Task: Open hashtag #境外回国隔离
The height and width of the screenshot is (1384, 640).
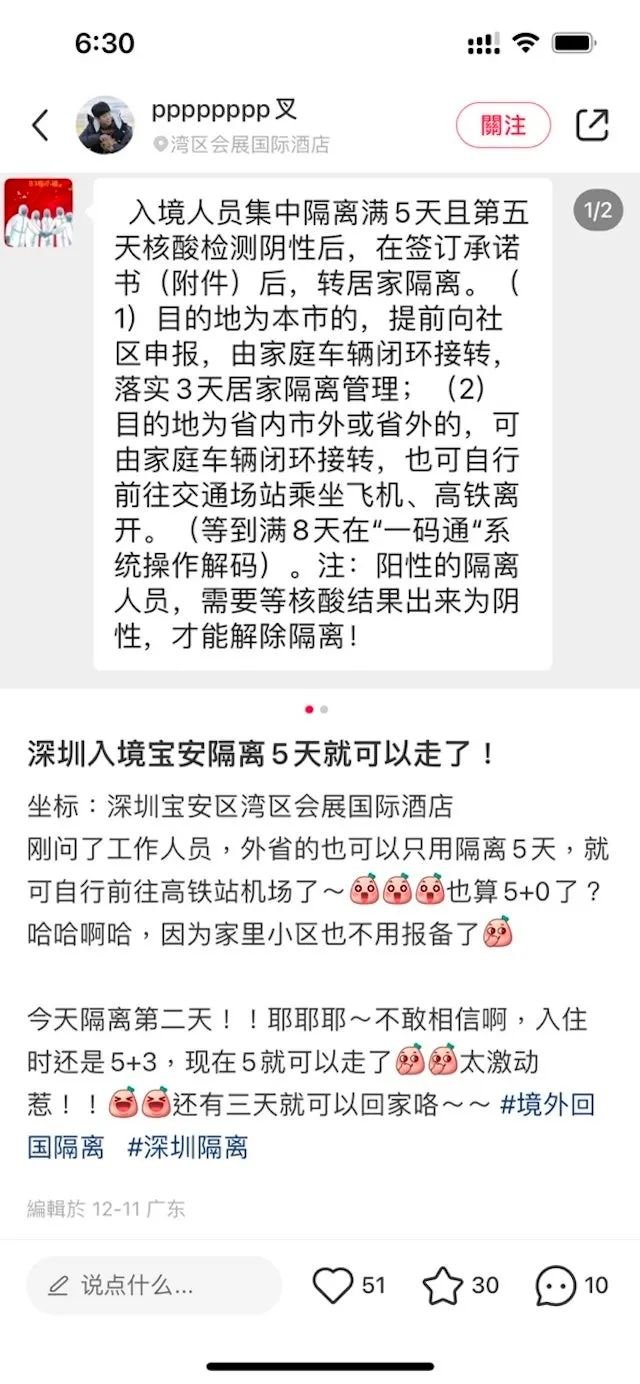Action: click(x=548, y=1105)
